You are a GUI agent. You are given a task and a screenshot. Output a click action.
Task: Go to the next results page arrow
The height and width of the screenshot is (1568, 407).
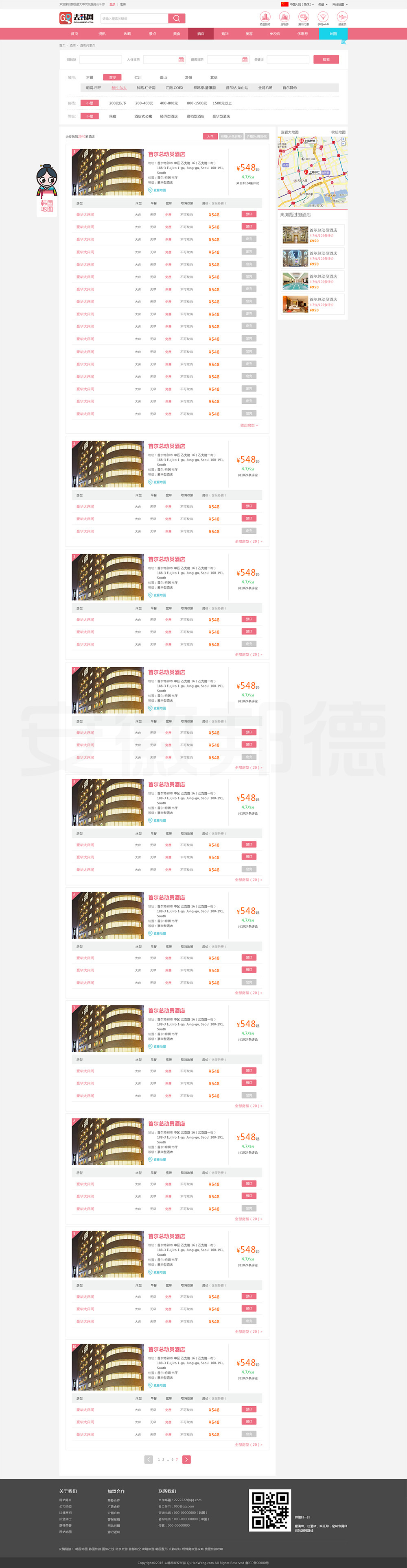(x=186, y=1459)
